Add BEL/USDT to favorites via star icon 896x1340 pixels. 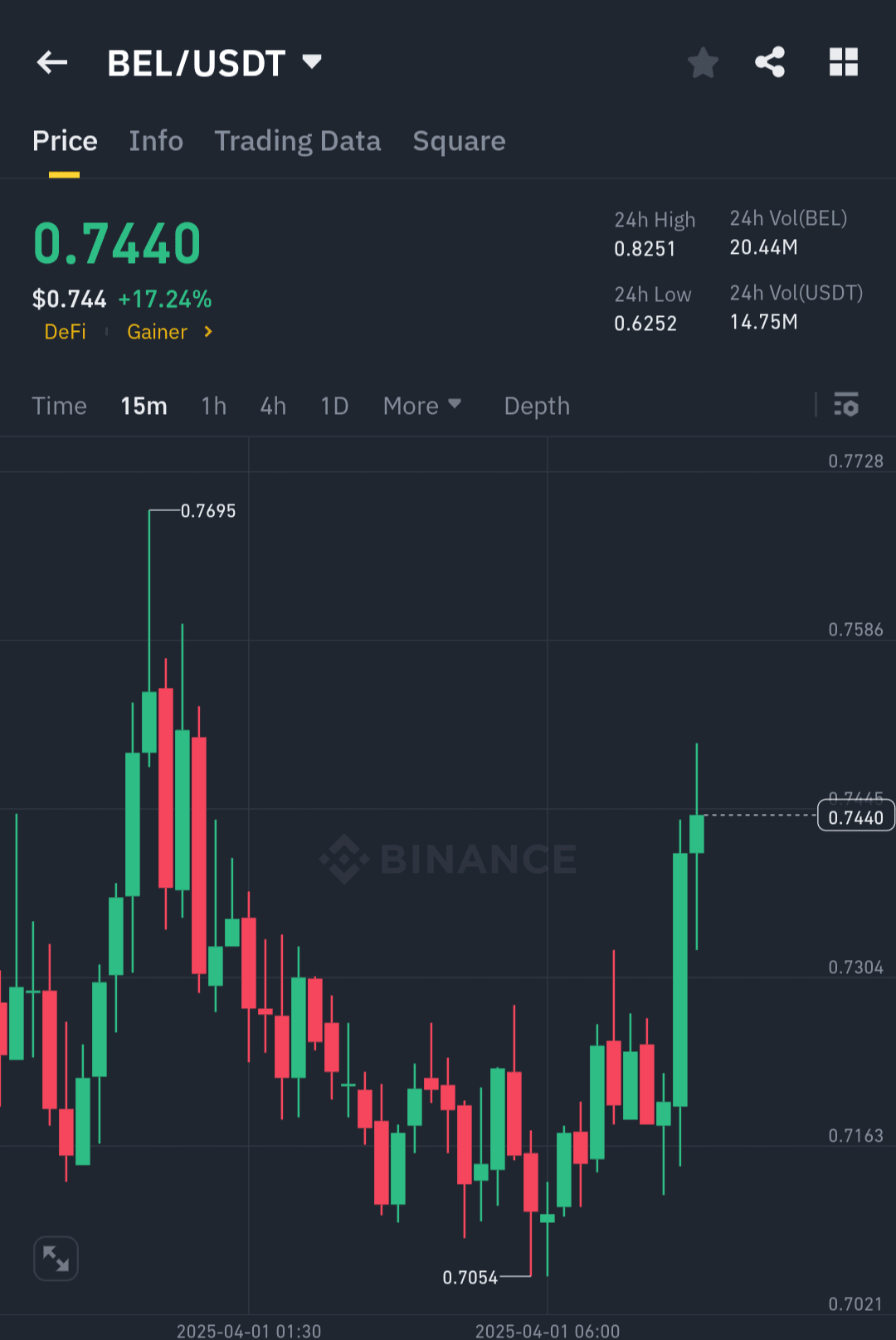click(703, 61)
